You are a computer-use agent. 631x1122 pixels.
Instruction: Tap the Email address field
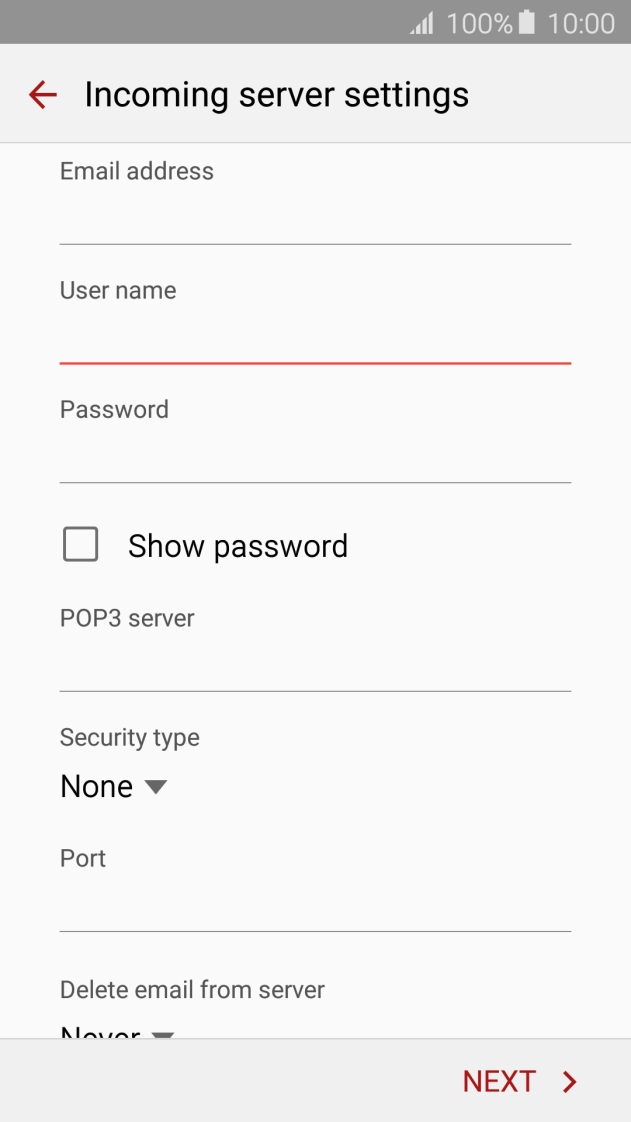(x=315, y=218)
